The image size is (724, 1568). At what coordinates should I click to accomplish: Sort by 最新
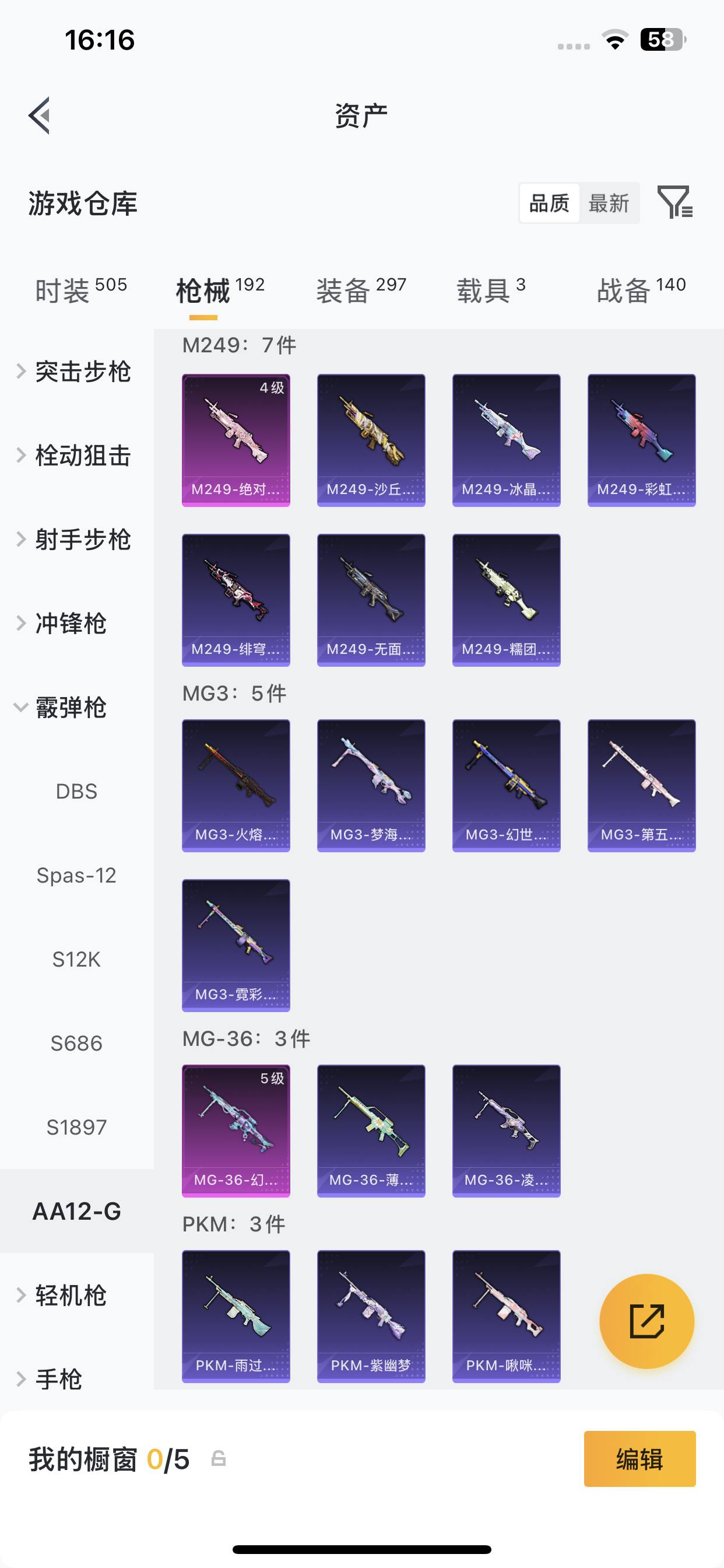pos(609,204)
